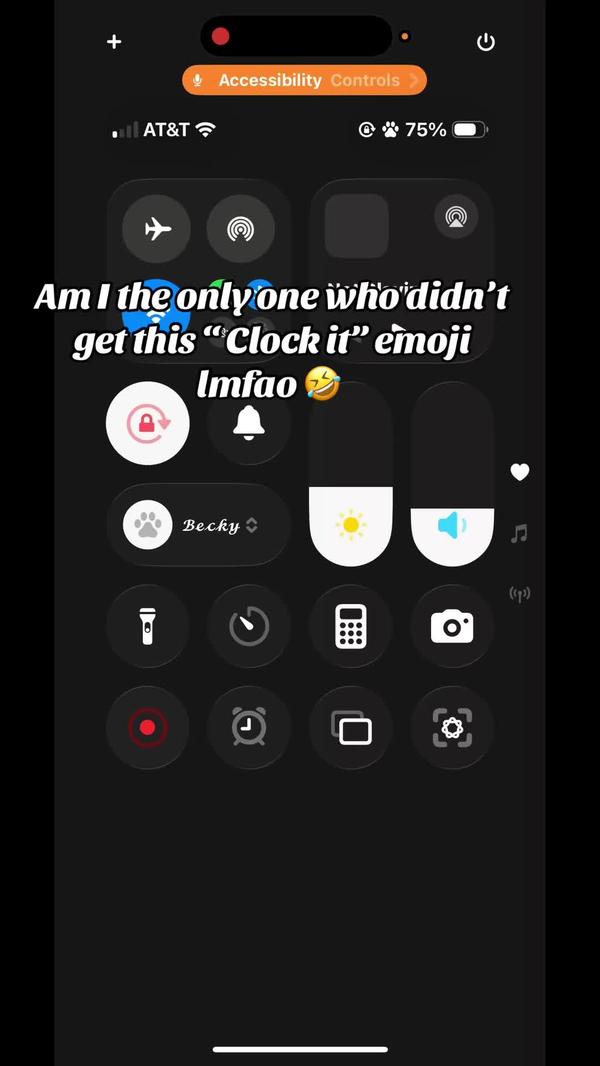600x1066 pixels.
Task: Open the Alarm clock control
Action: pos(249,728)
